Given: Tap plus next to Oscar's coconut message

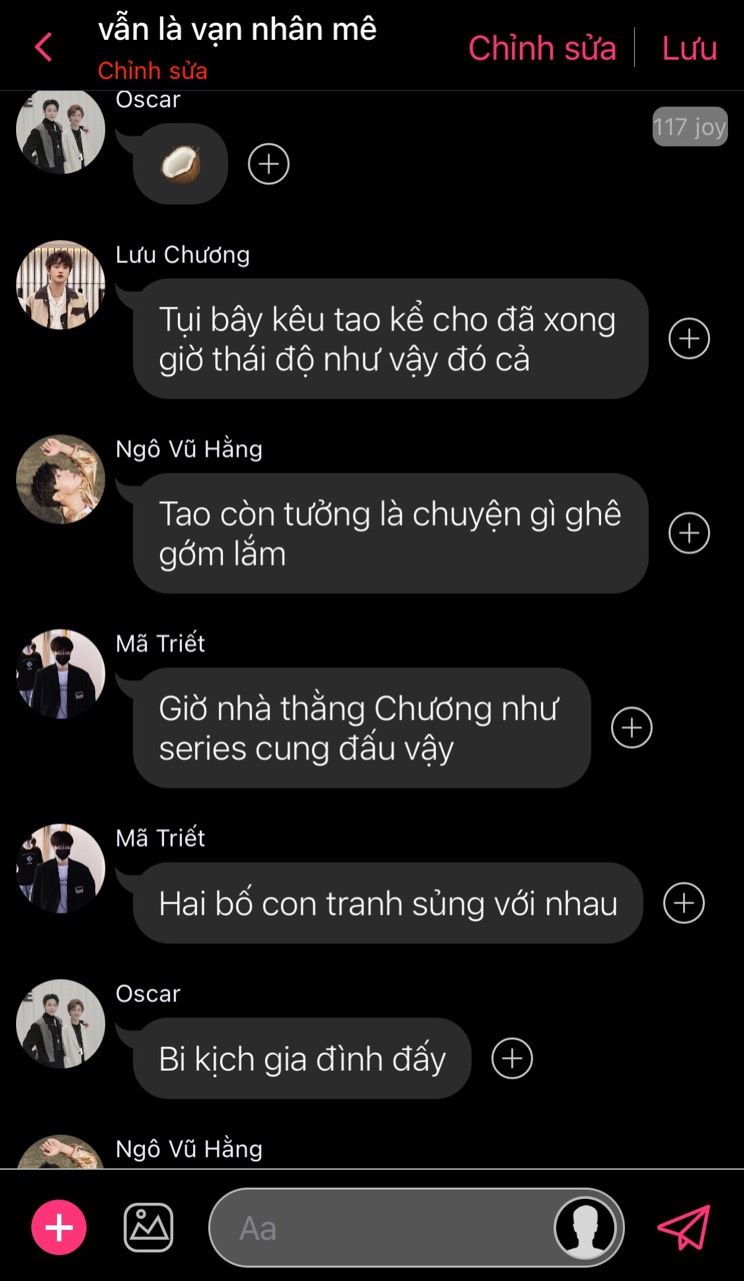Looking at the screenshot, I should pos(268,164).
